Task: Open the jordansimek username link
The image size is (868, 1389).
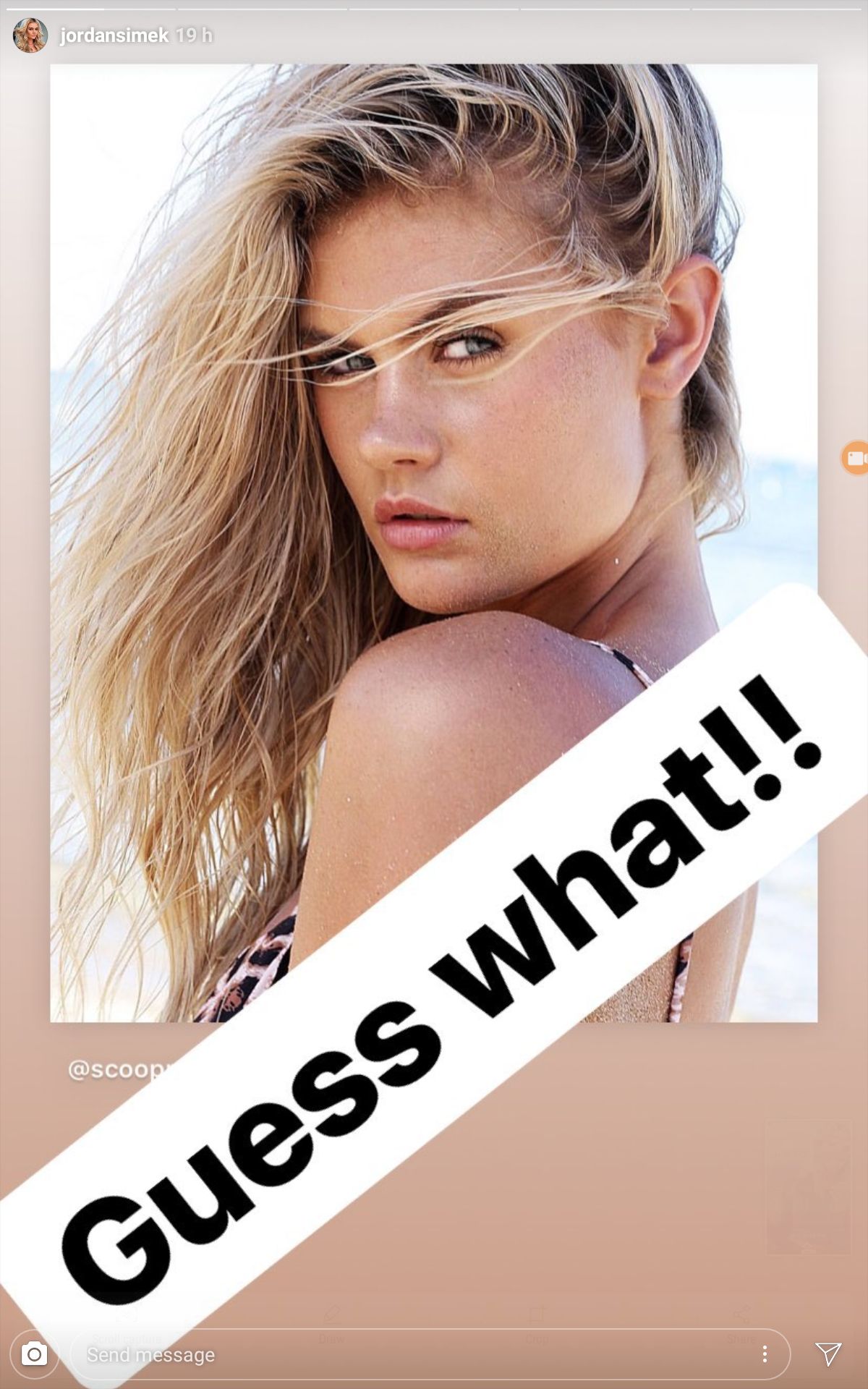Action: tap(114, 35)
